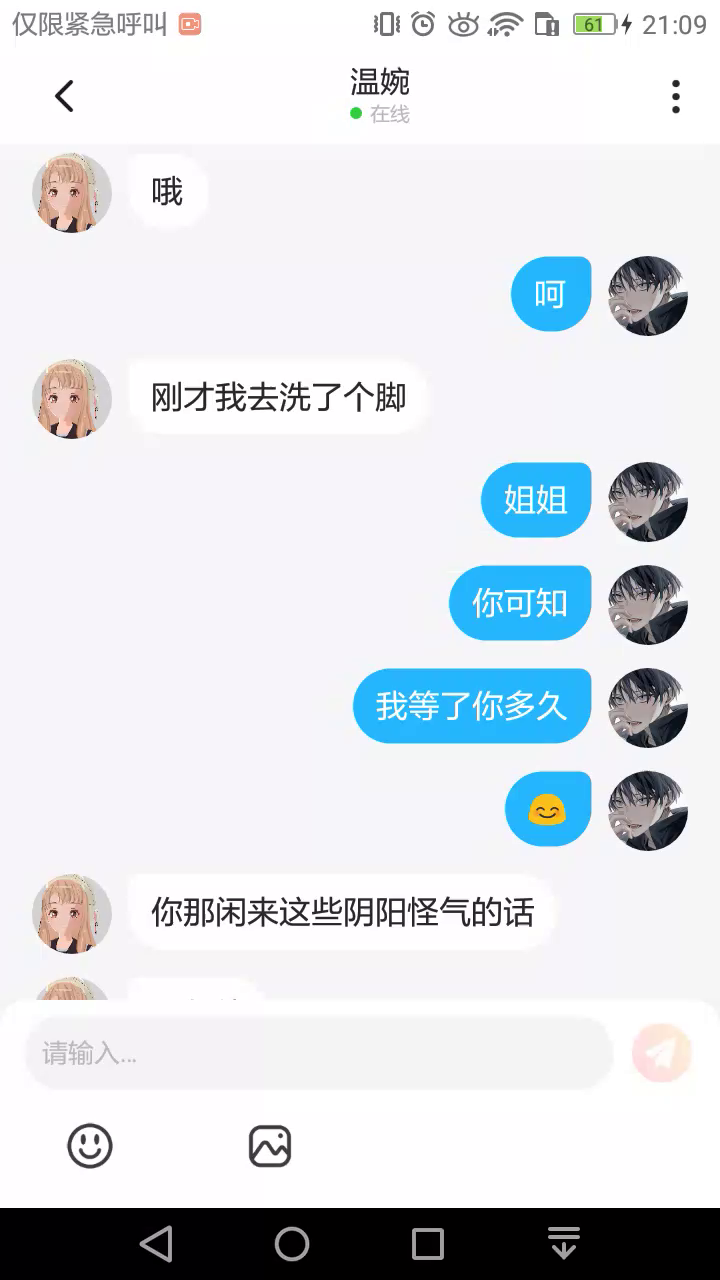
Task: Attach a picture from the gallery
Action: click(270, 1146)
